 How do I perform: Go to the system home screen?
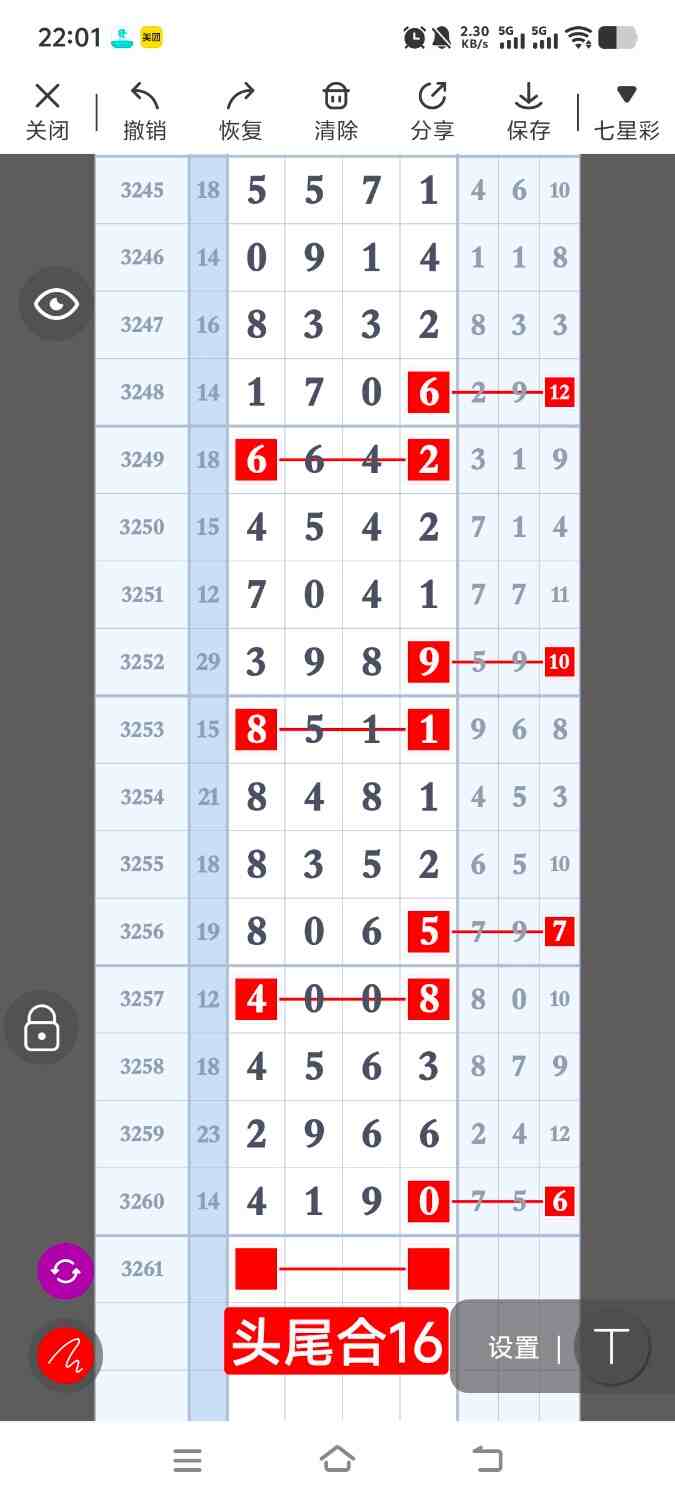337,1460
